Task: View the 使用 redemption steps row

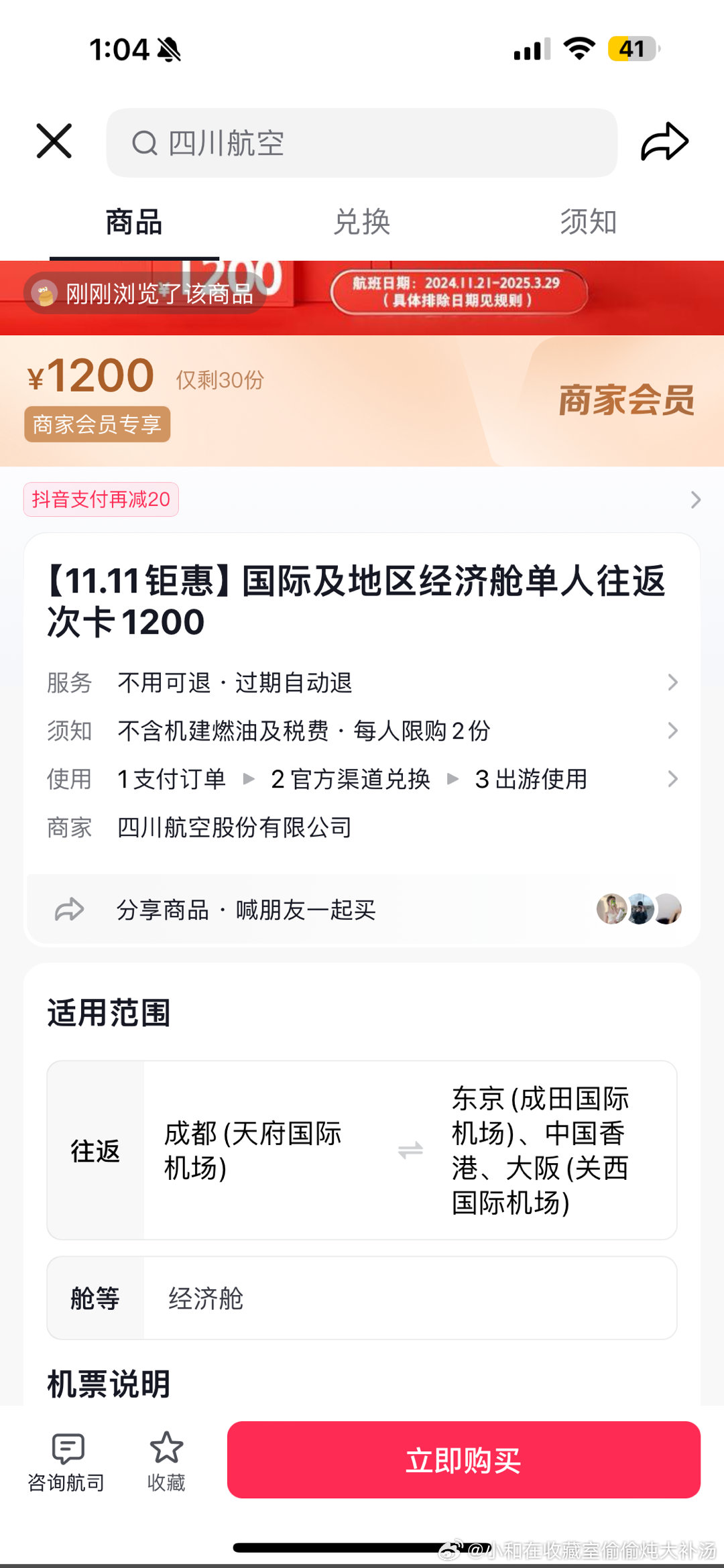Action: (x=362, y=779)
